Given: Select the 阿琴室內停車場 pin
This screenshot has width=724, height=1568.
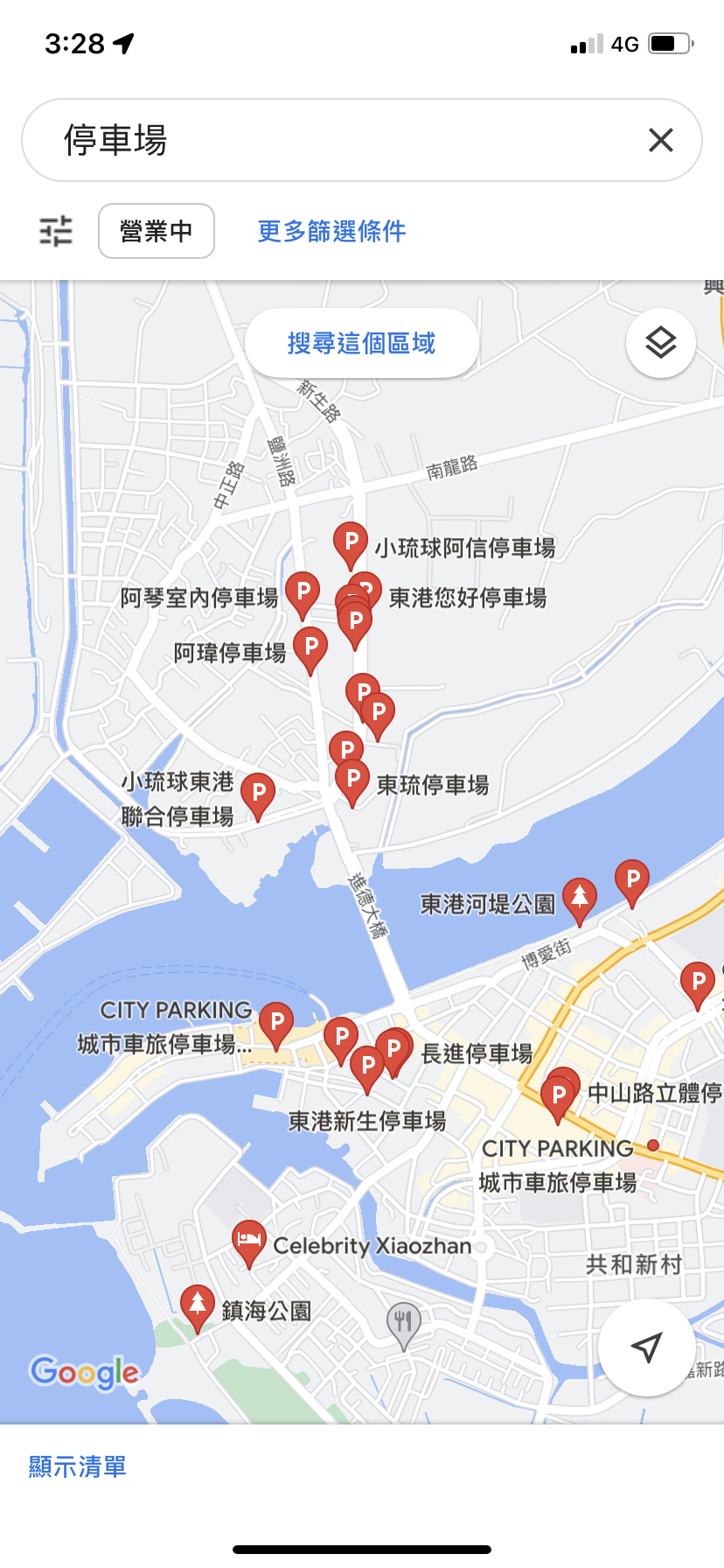Looking at the screenshot, I should point(303,594).
